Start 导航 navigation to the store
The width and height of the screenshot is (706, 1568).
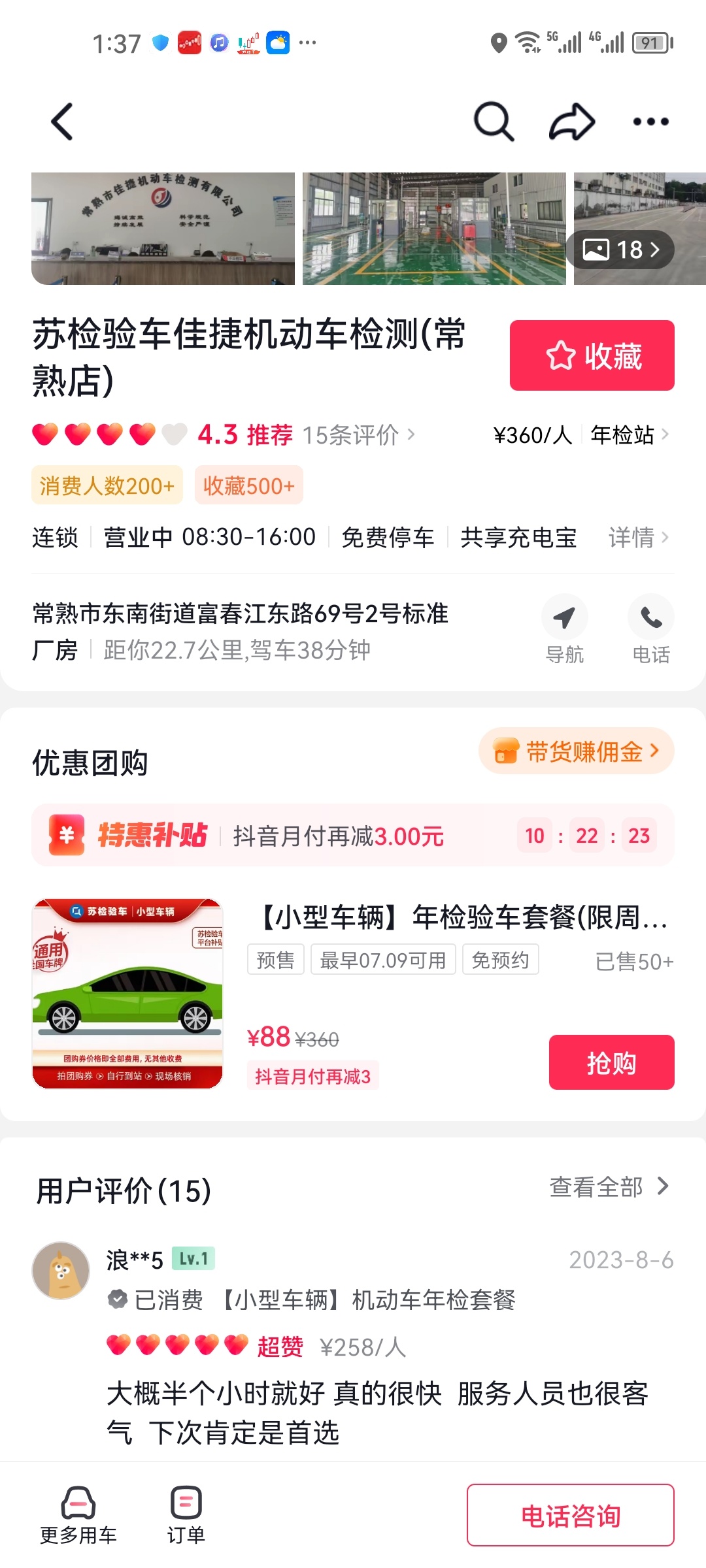pyautogui.click(x=565, y=629)
